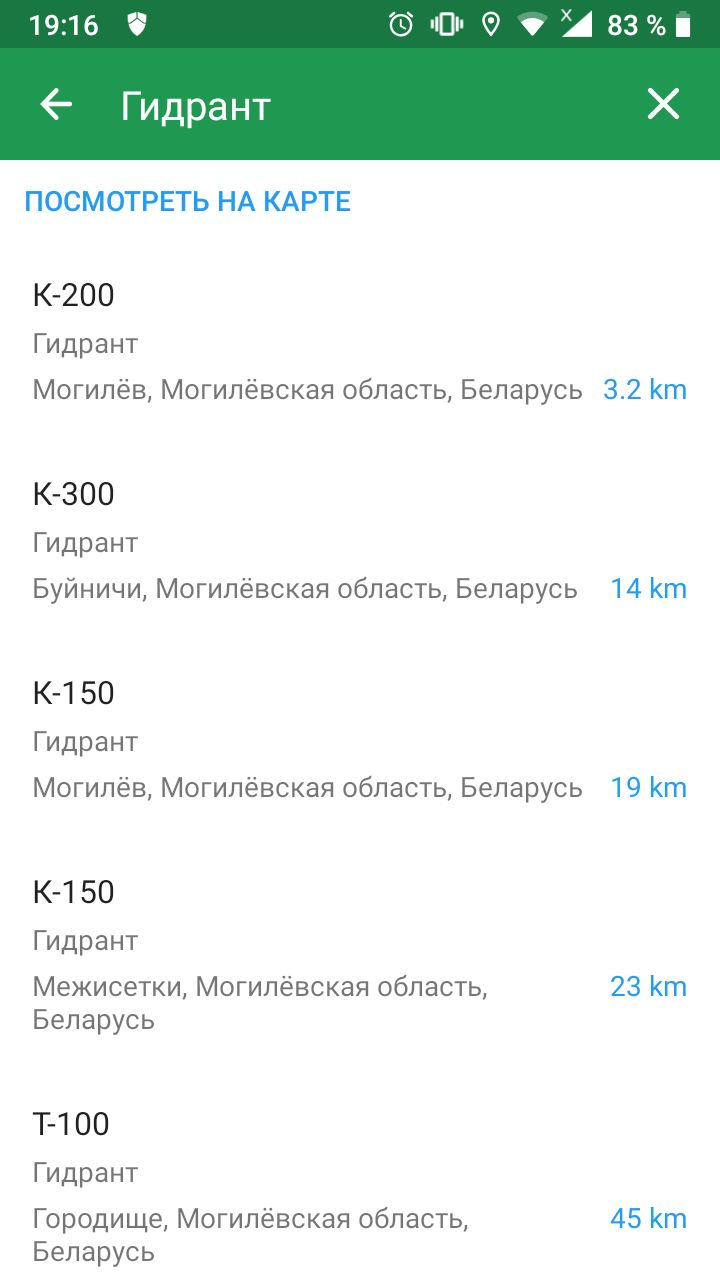Open the К-150 result 19 km away
The width and height of the screenshot is (720, 1280).
click(x=360, y=740)
